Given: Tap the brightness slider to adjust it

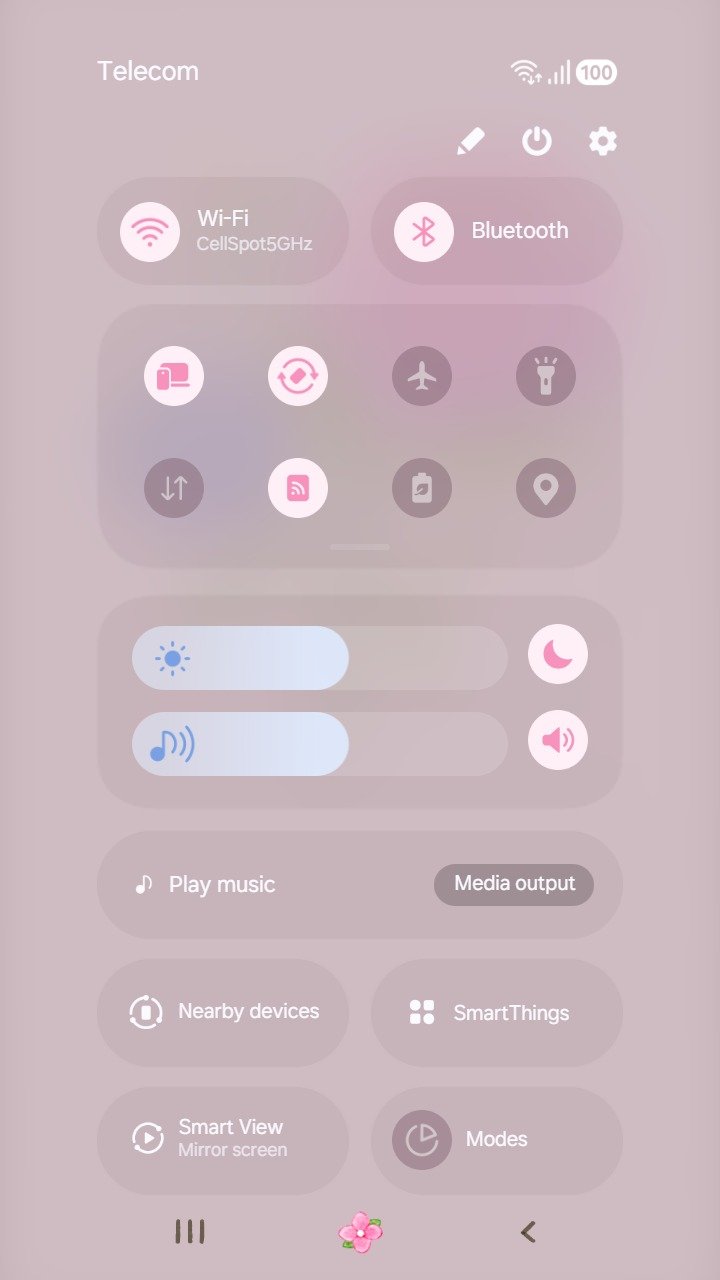Looking at the screenshot, I should coord(320,658).
